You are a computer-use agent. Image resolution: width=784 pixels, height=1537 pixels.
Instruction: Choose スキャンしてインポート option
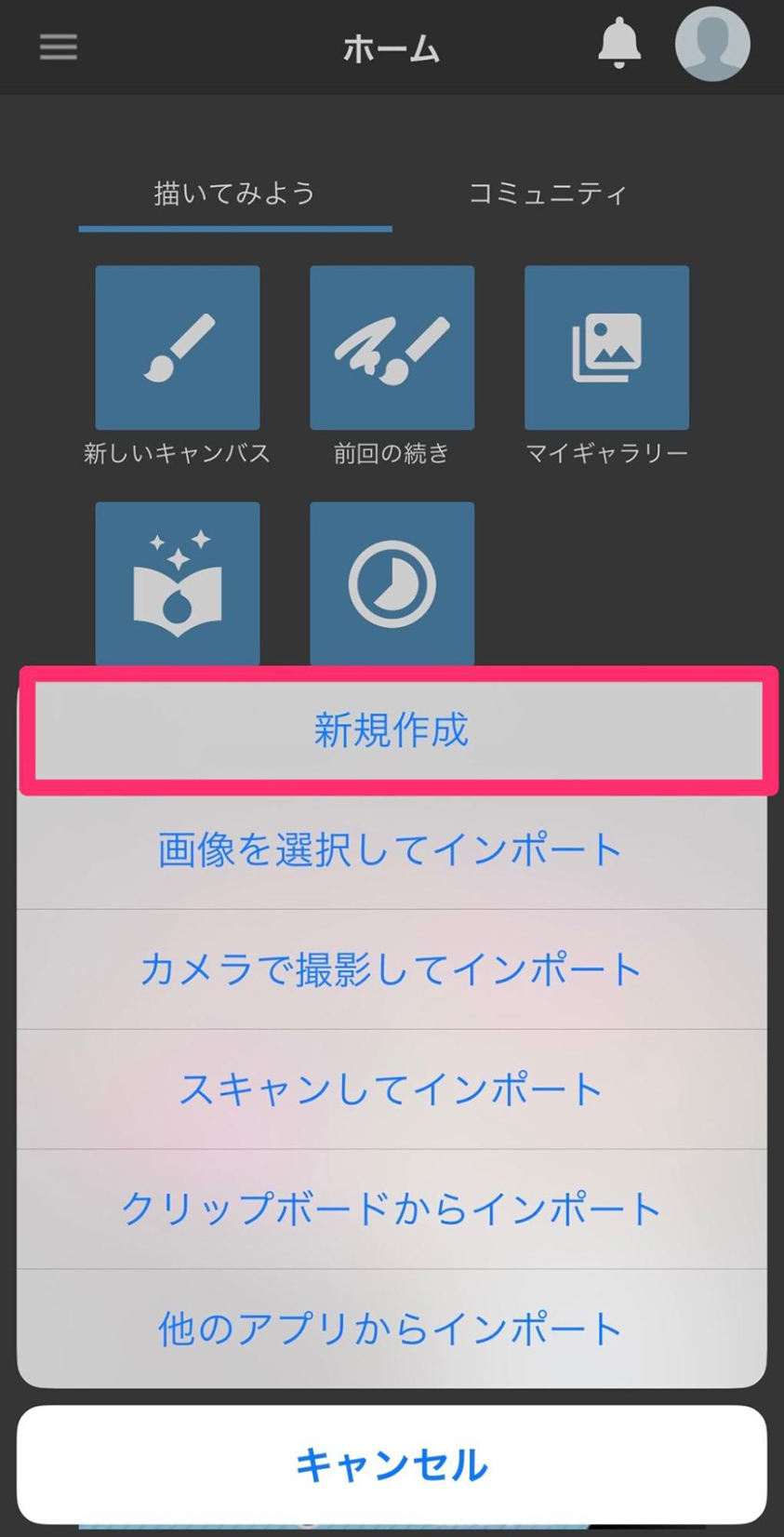tap(392, 1089)
